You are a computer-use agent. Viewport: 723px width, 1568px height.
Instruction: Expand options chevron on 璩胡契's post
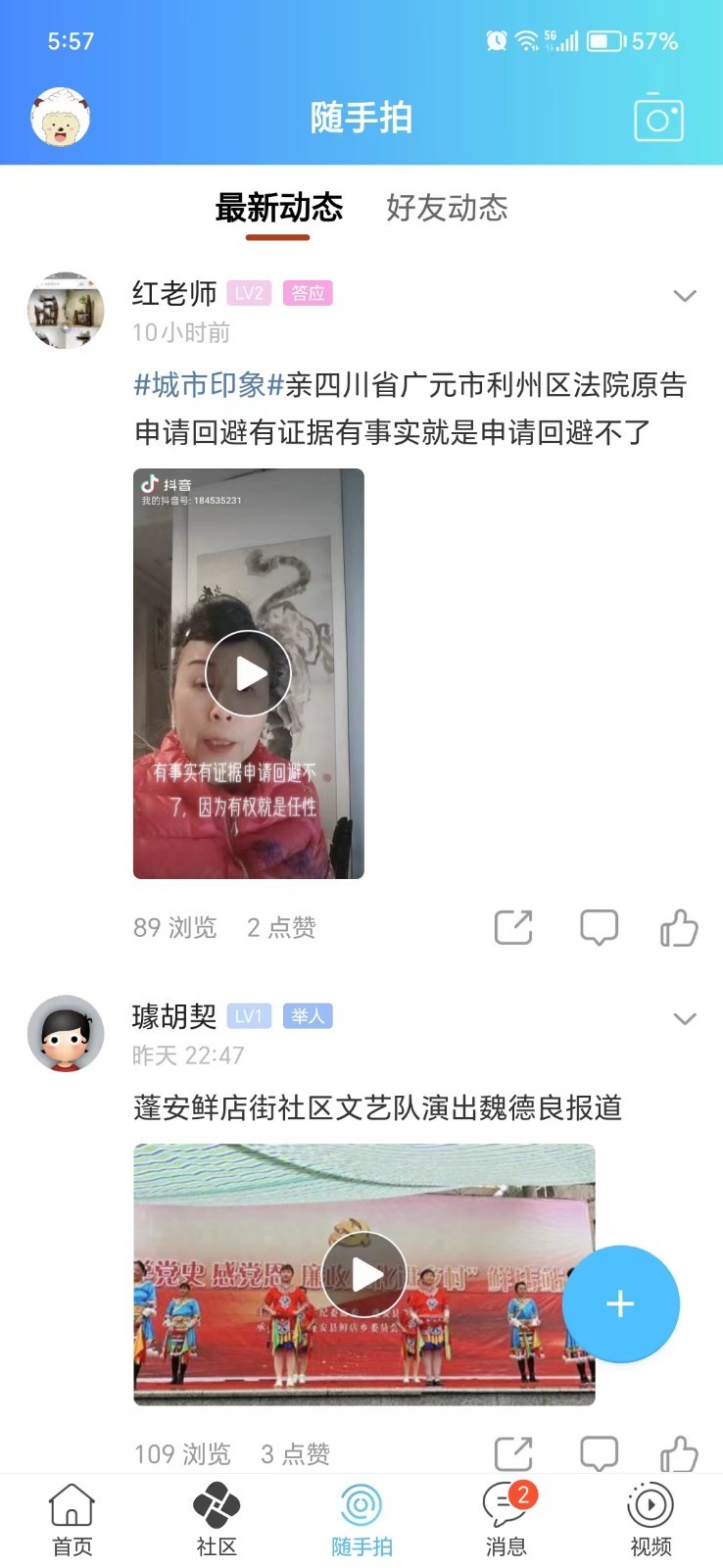pyautogui.click(x=685, y=1019)
